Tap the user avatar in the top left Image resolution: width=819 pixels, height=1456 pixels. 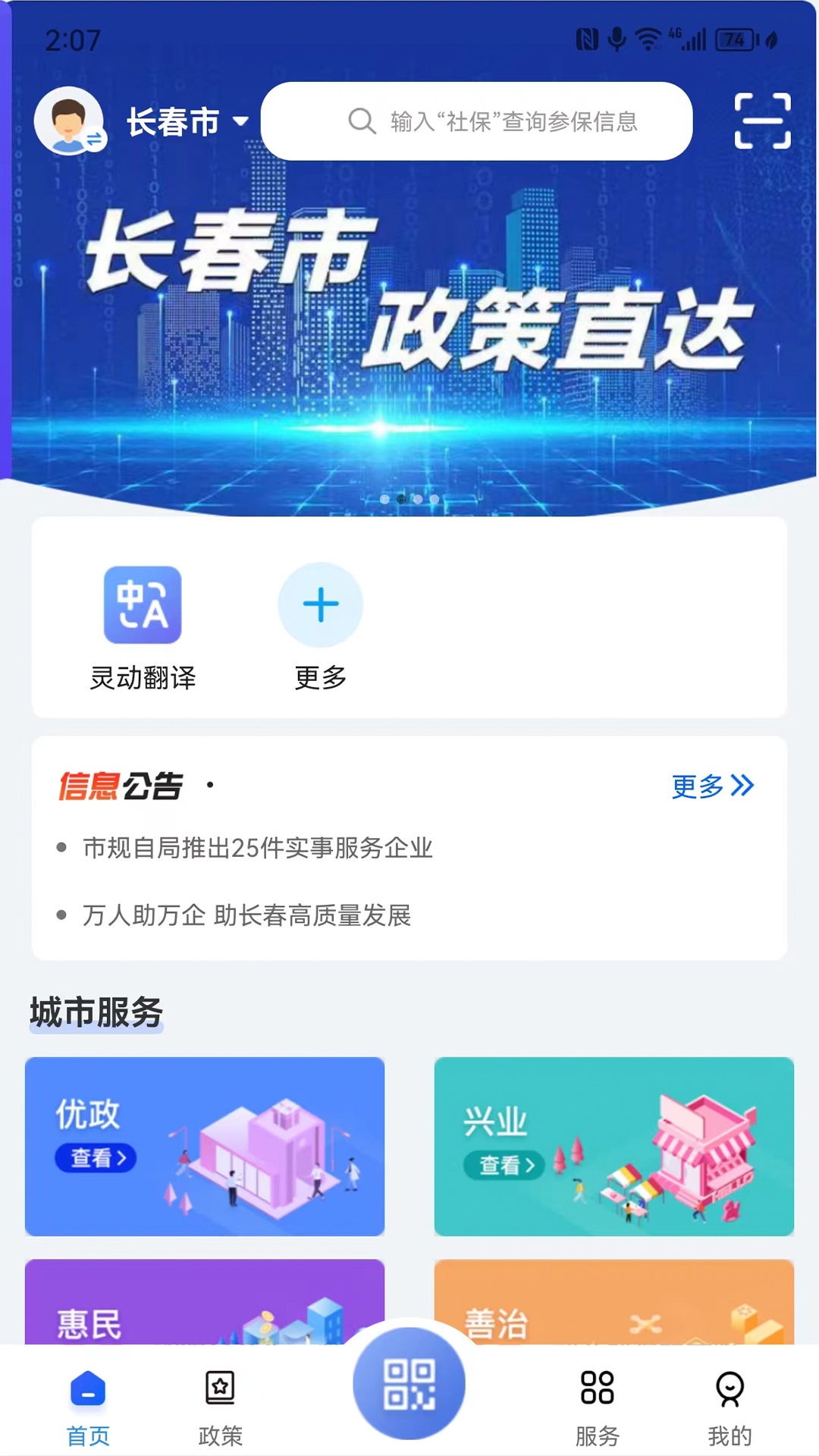68,121
